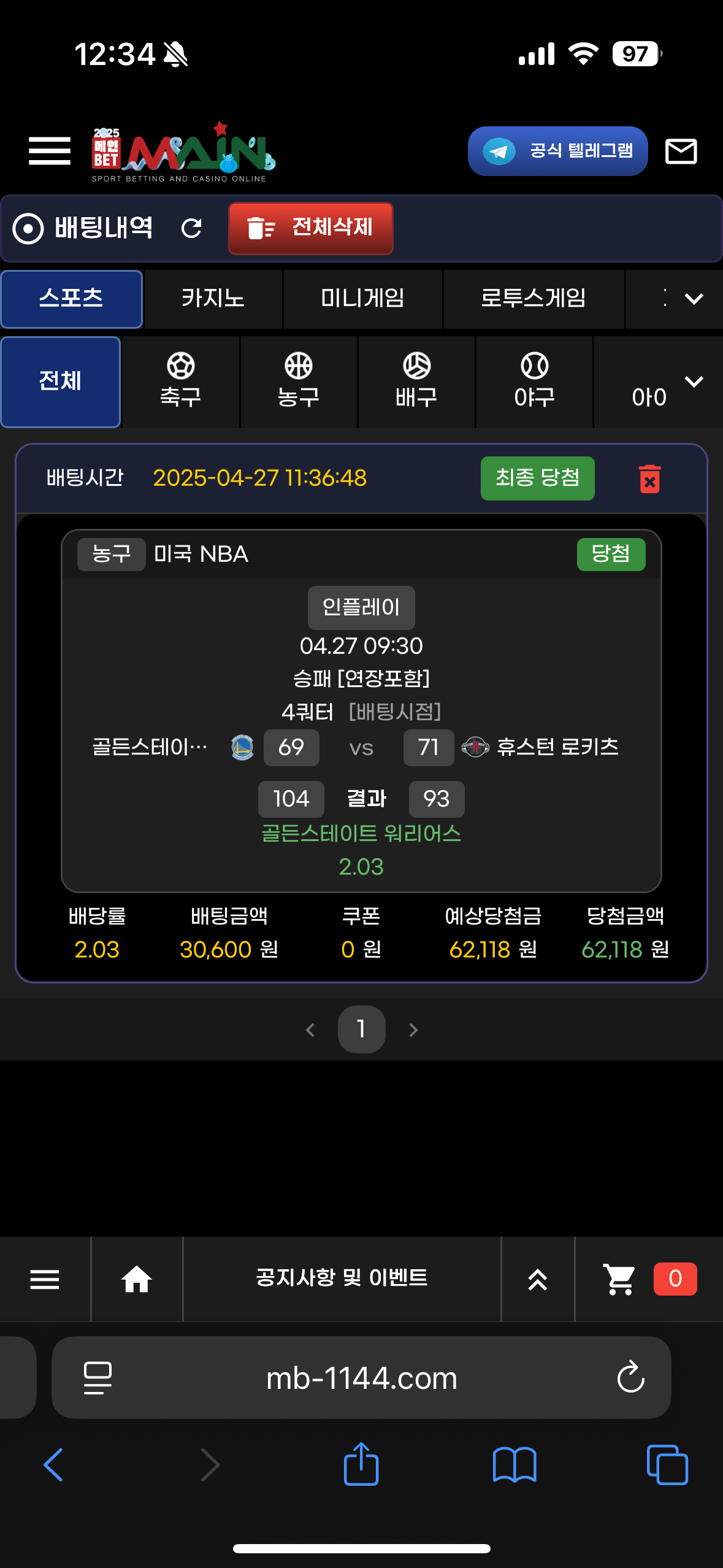The width and height of the screenshot is (723, 1568).
Task: Switch to the 로투스게임 tab
Action: tap(533, 299)
